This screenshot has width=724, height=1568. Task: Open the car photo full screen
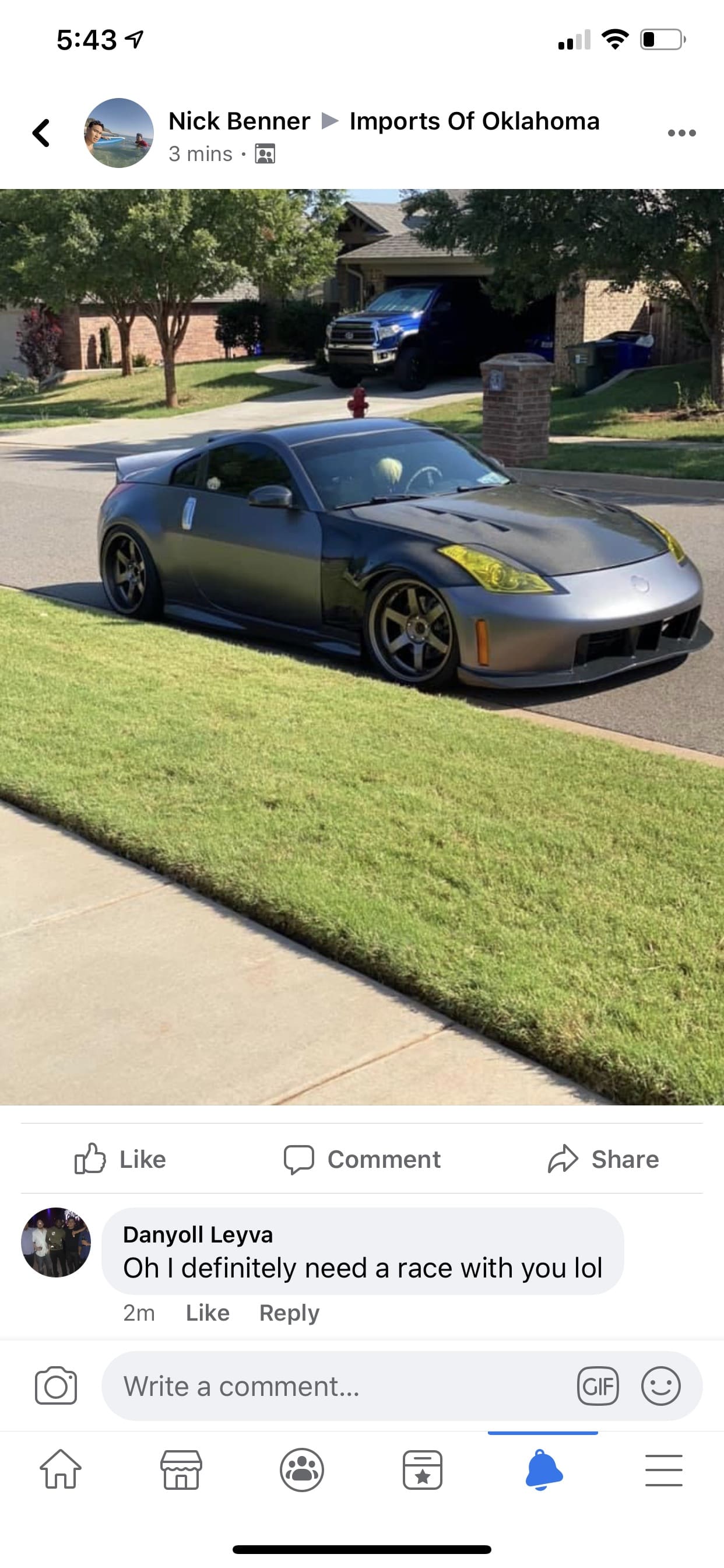[362, 646]
